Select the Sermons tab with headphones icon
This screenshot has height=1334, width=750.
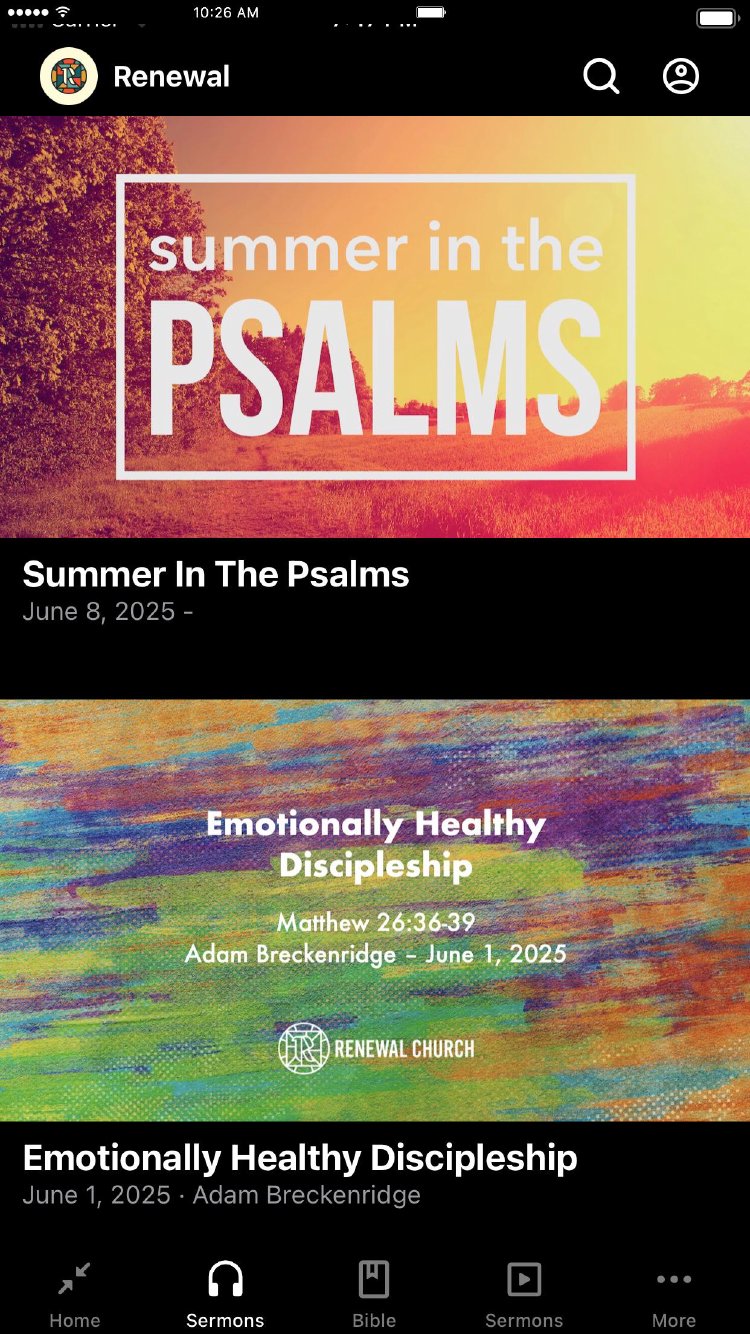tap(225, 1293)
